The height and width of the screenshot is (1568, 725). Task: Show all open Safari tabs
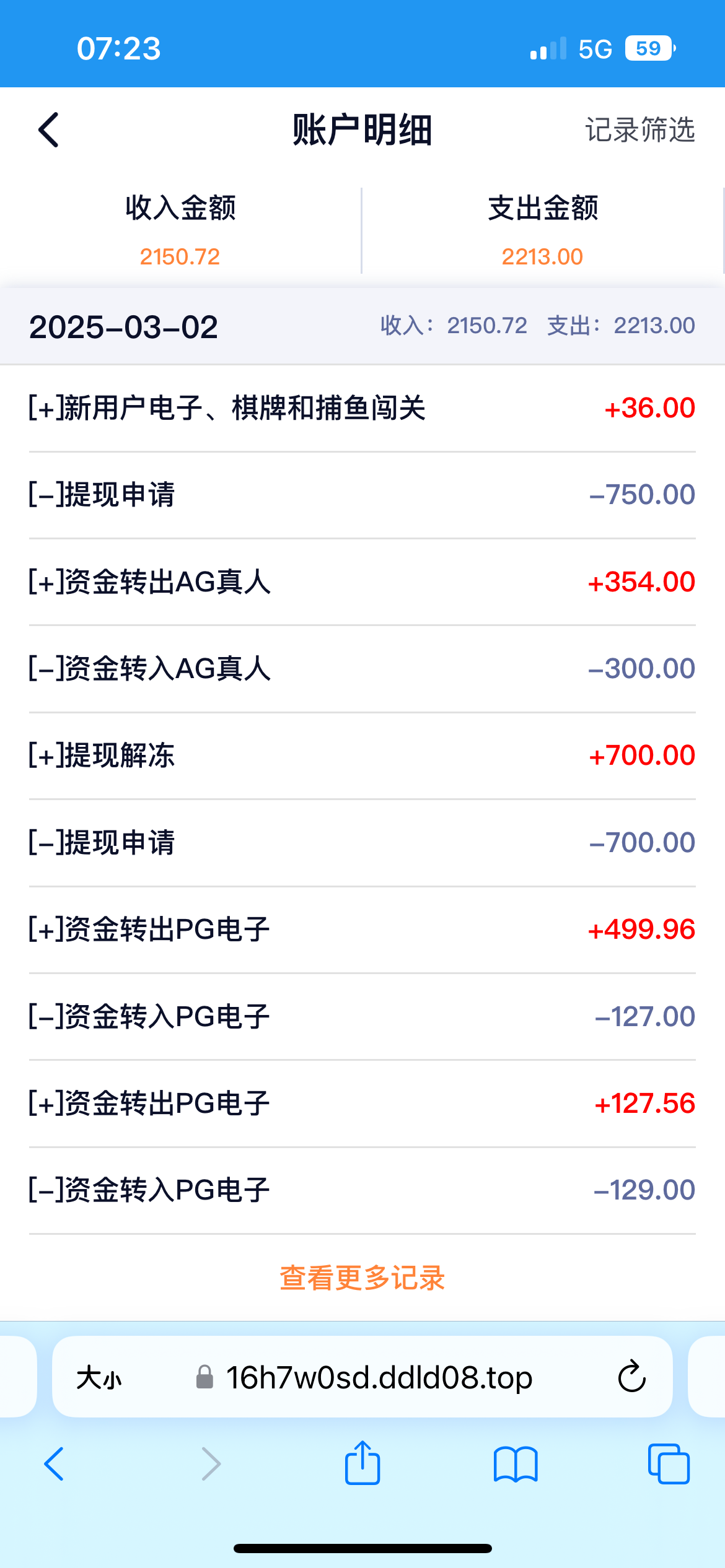(x=669, y=1464)
